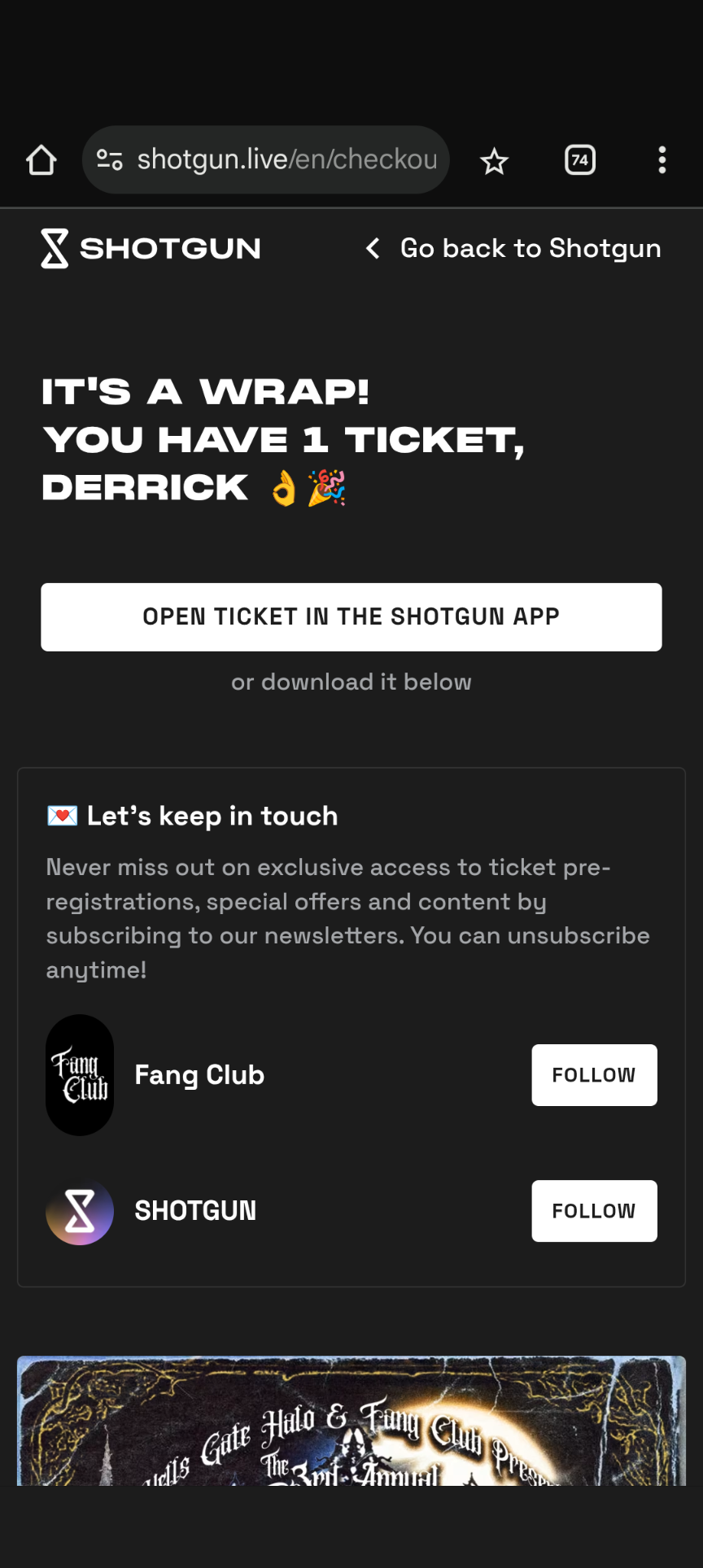
Task: View site info via the icon before the URL
Action: tap(110, 159)
